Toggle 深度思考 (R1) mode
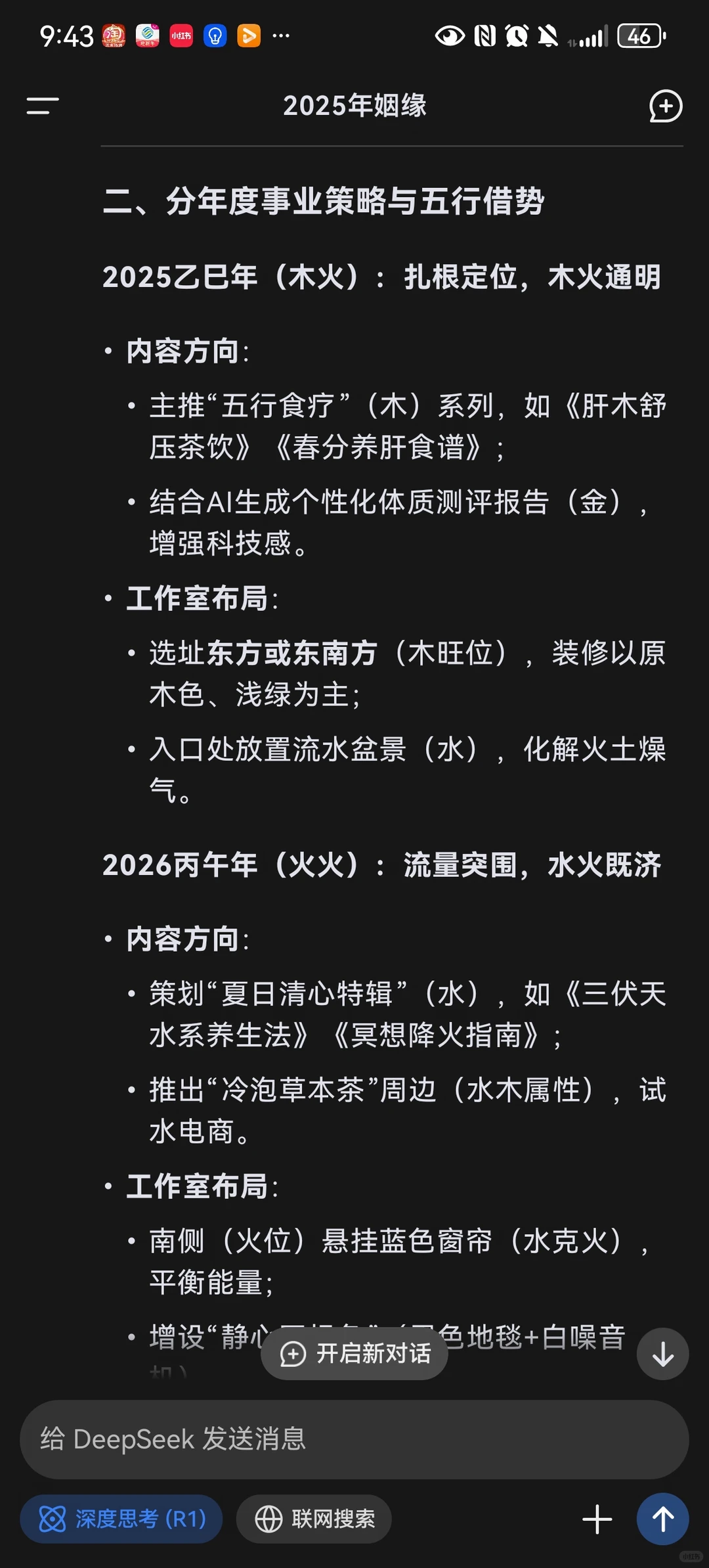 [121, 1519]
